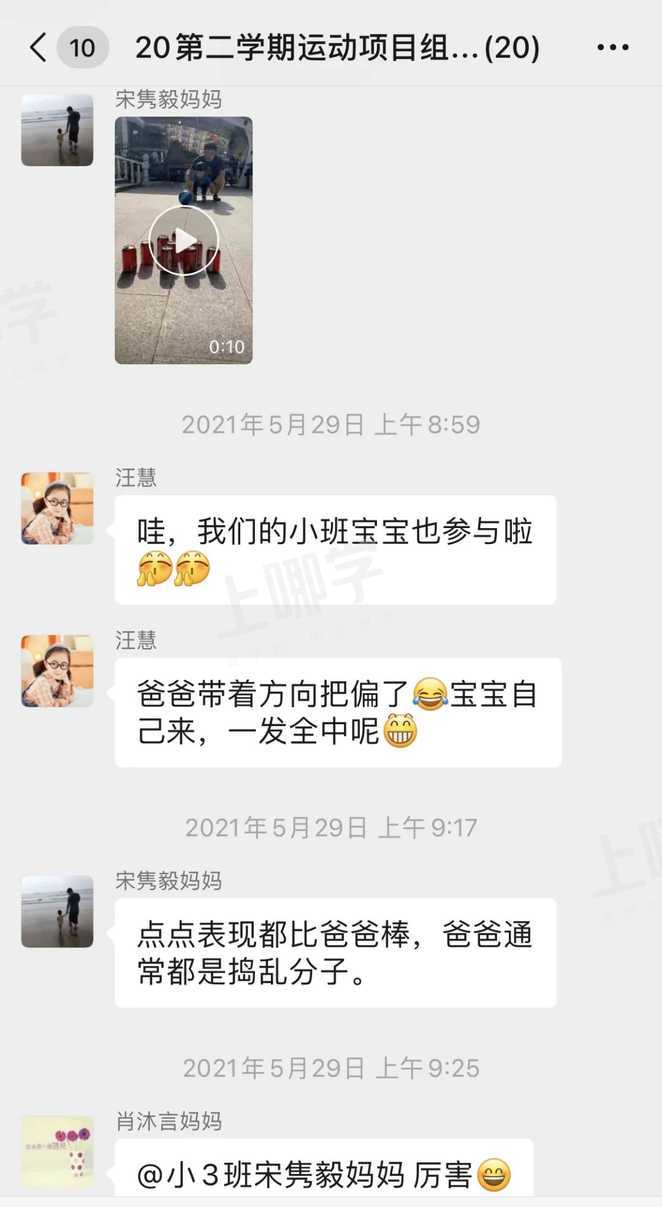Play the 0:10 video from 宋隽毅妈妈
Screen dimensions: 662x1207
[x=184, y=240]
